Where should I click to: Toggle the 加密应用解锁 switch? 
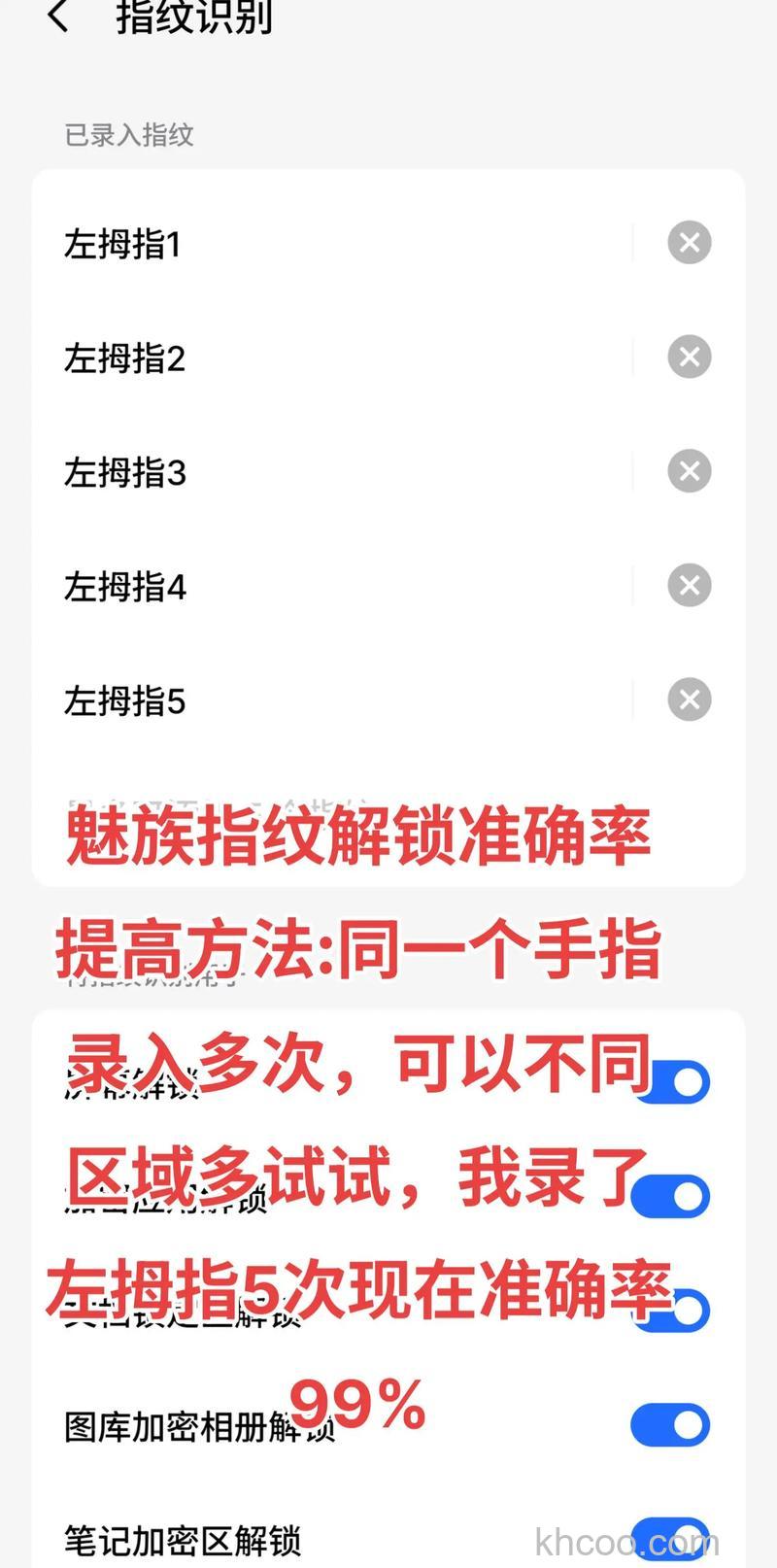(x=670, y=1195)
